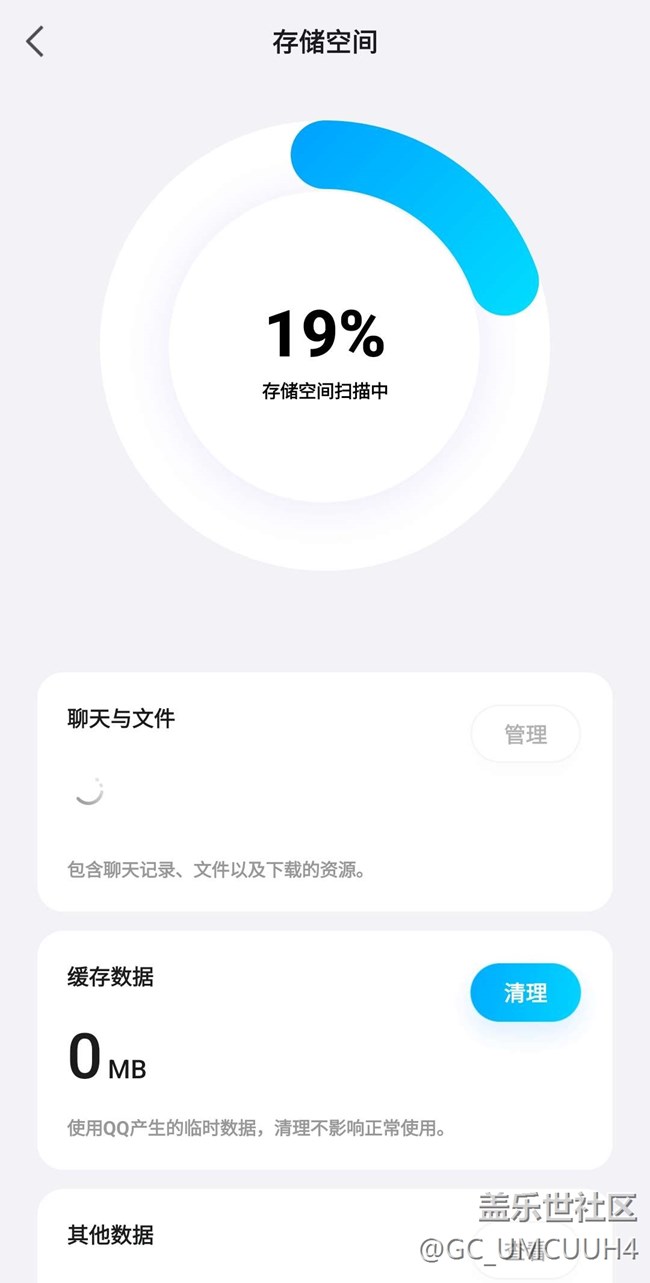
Task: Go back from the 存储空间 screen
Action: click(x=35, y=42)
